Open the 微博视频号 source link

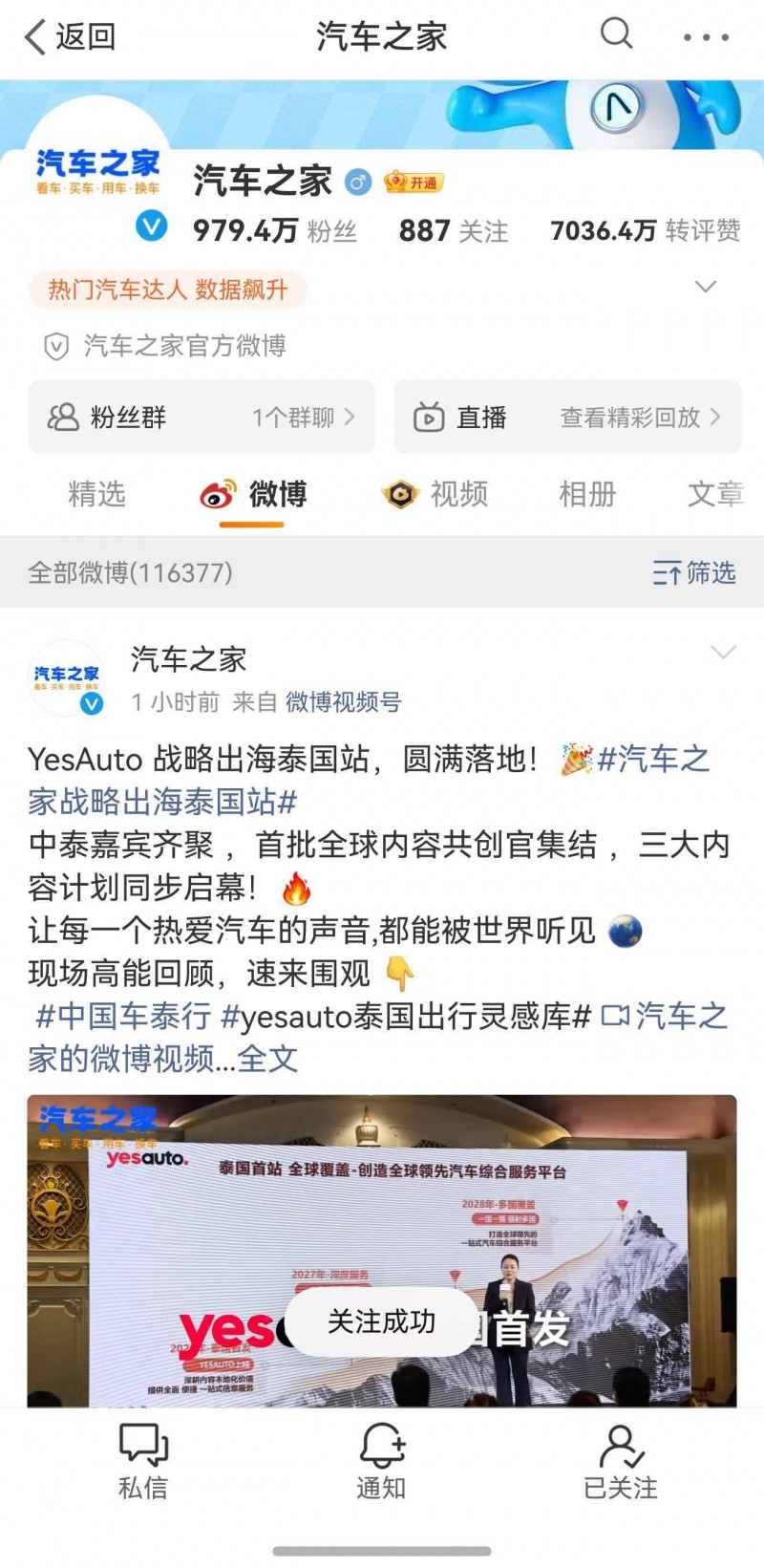click(x=343, y=702)
